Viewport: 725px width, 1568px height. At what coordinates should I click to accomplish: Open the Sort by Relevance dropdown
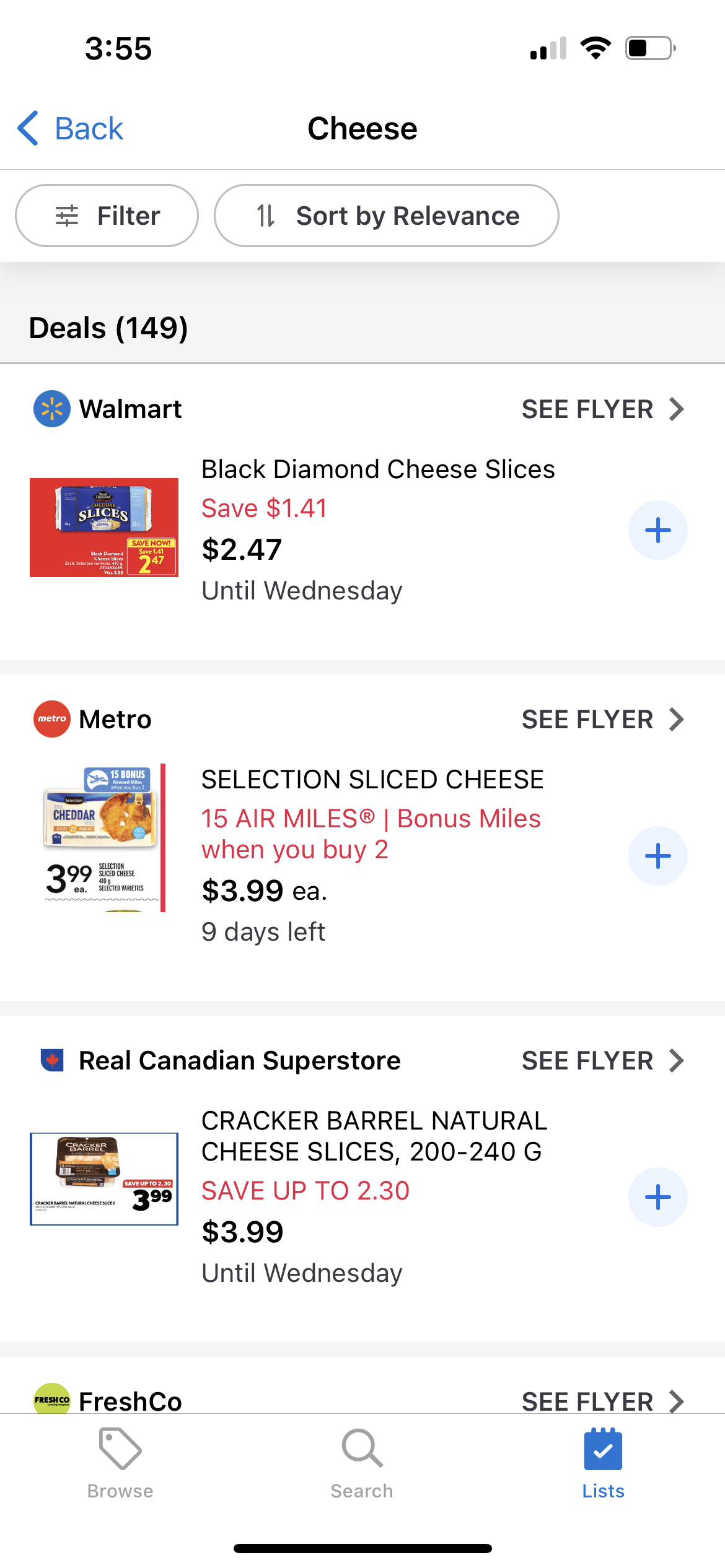(386, 216)
